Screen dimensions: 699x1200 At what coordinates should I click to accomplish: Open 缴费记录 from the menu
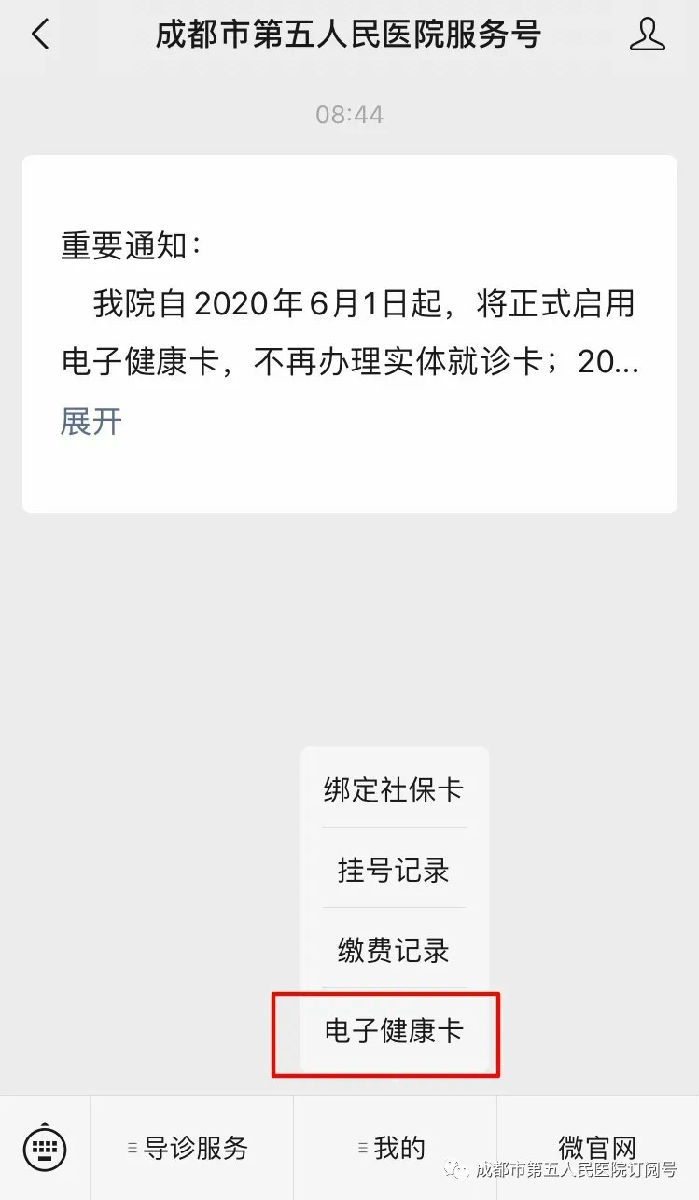[x=394, y=949]
